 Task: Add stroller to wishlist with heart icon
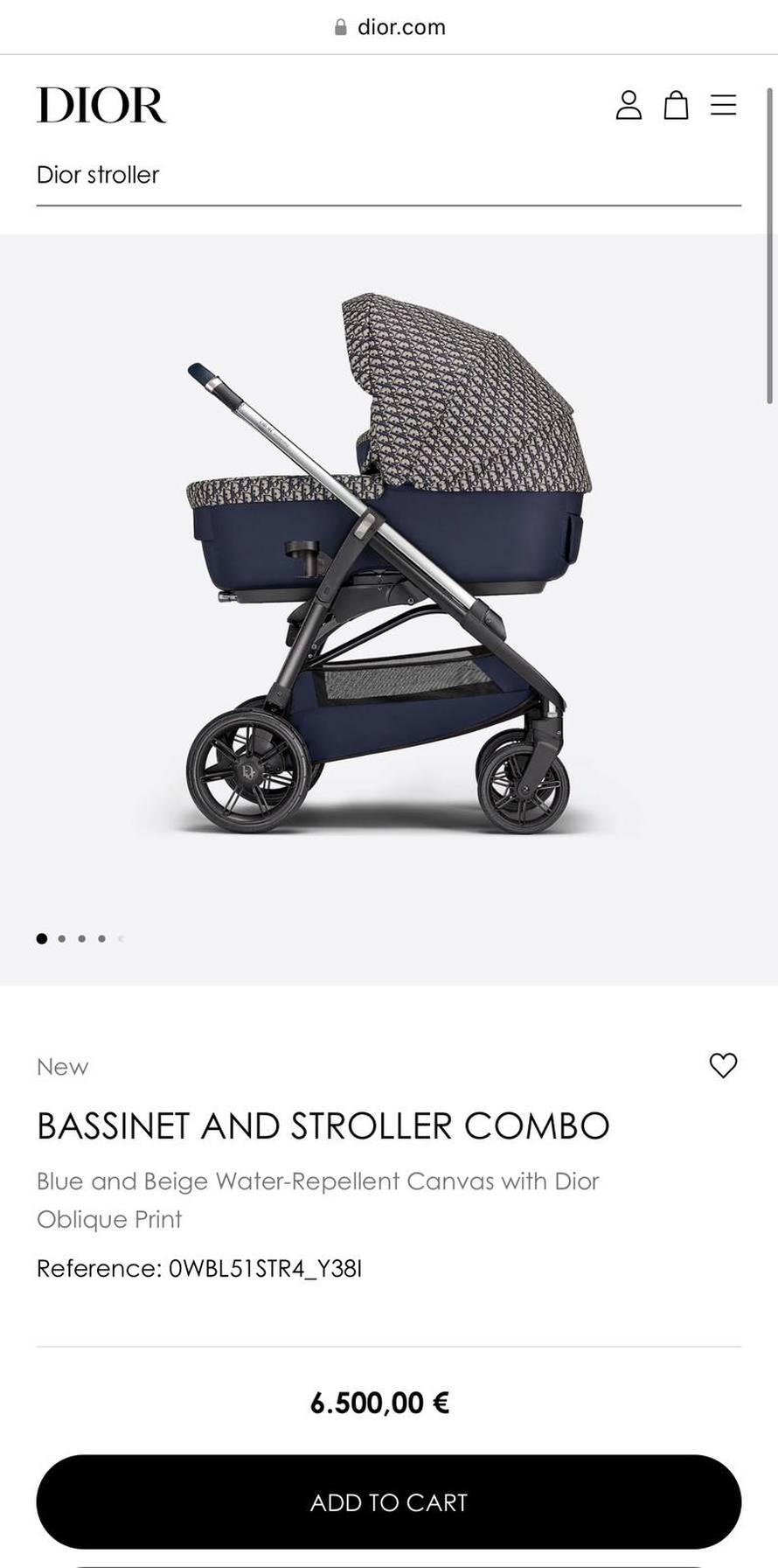point(723,1065)
